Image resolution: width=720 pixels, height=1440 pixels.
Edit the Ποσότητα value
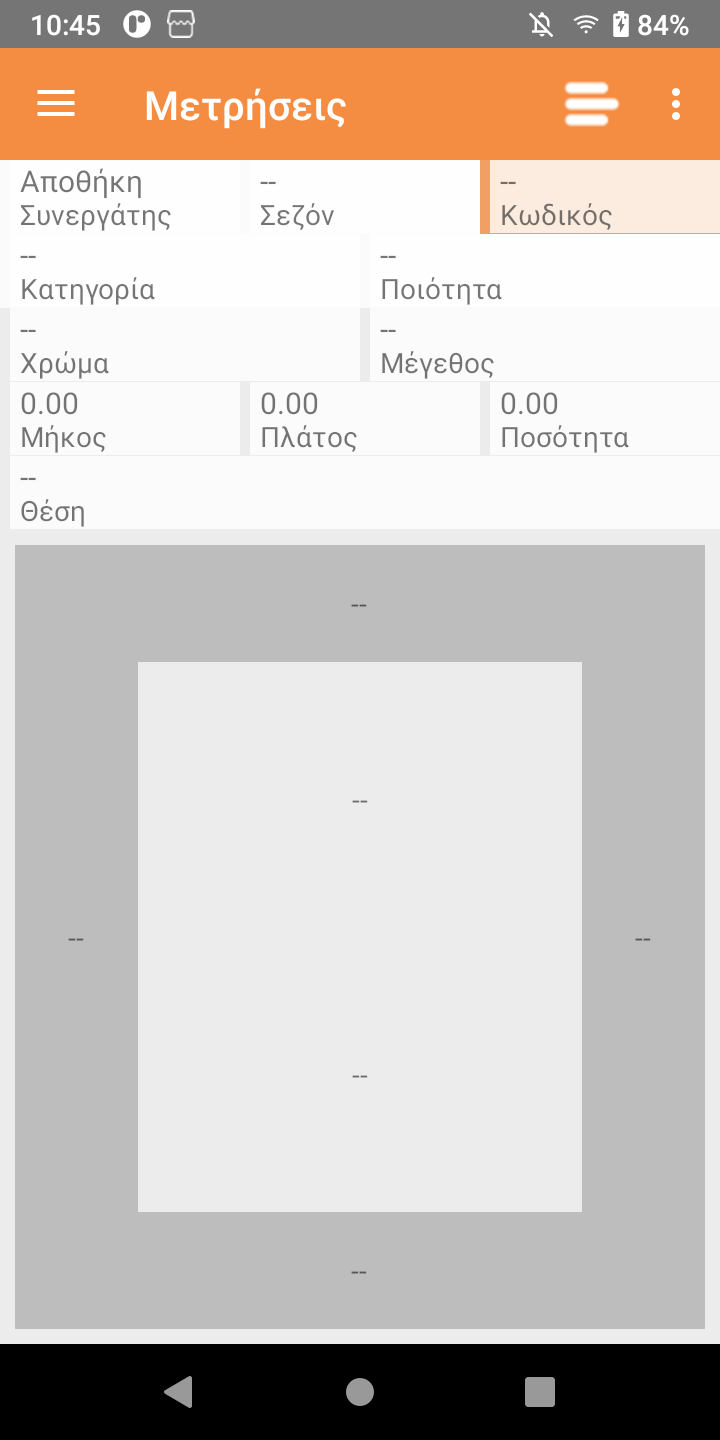click(604, 420)
